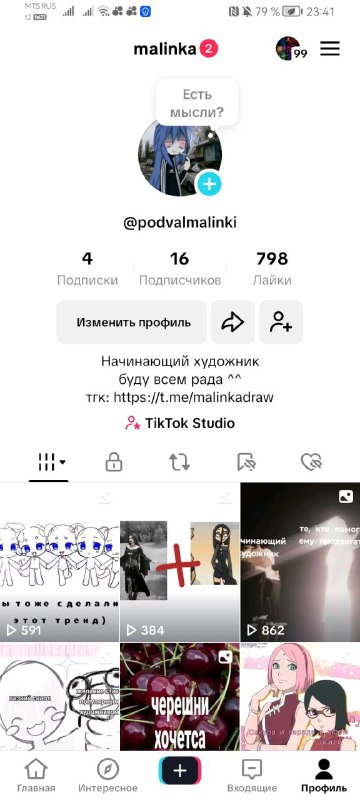Open the video with 591 views
This screenshot has width=360, height=800.
59,562
